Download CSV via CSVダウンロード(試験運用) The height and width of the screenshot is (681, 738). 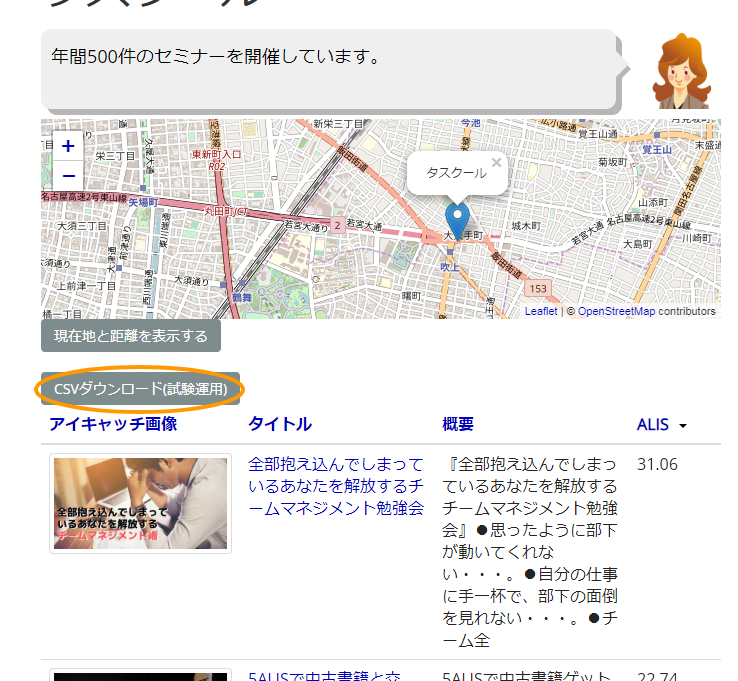click(x=140, y=388)
